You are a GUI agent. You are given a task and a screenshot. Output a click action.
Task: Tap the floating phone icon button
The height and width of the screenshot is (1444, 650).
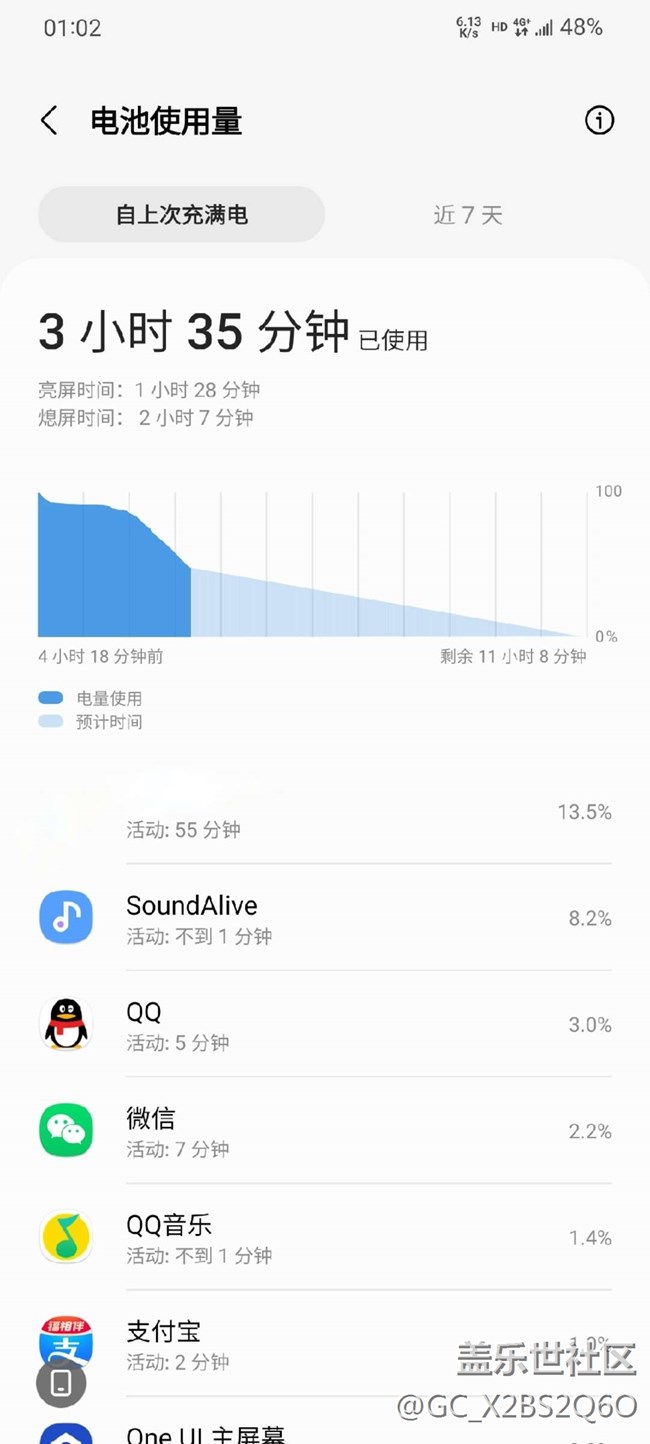click(61, 1383)
